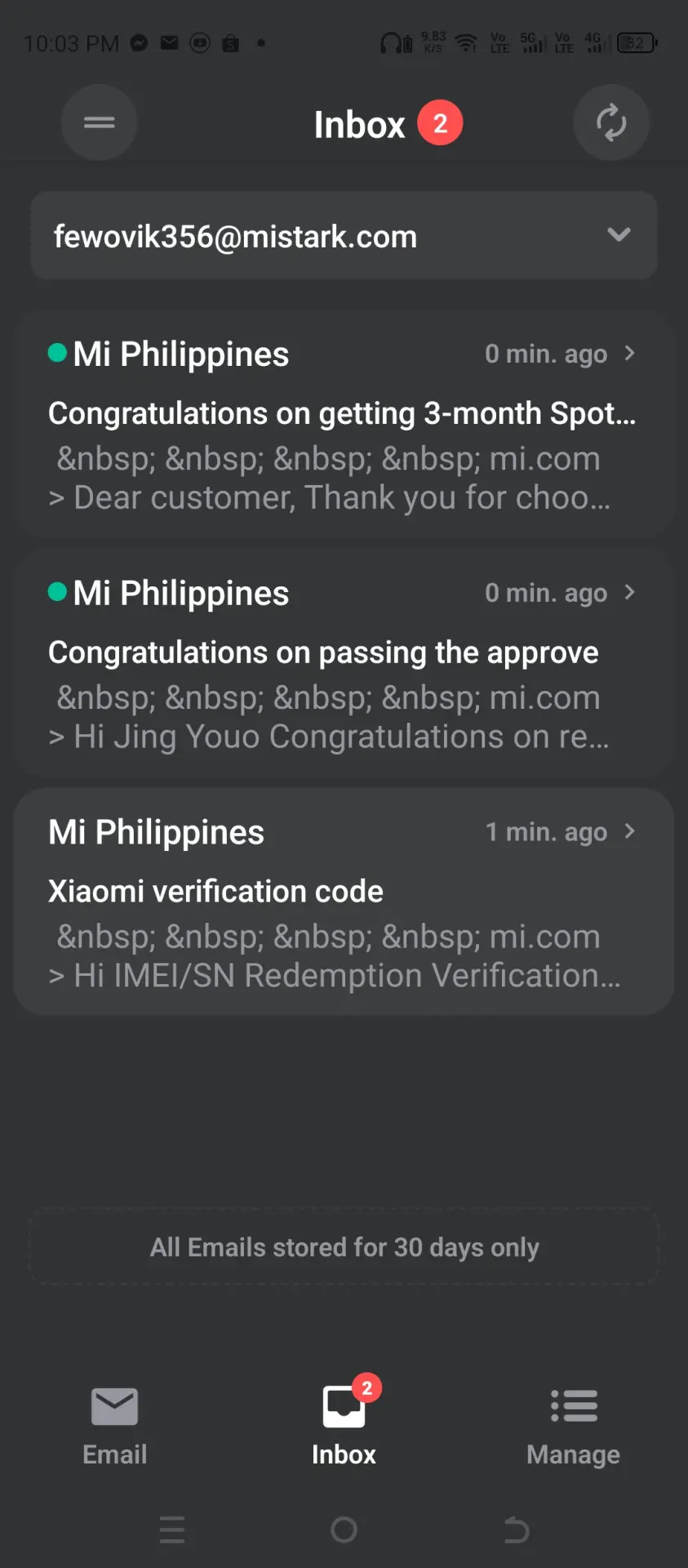Go to the home screen
The width and height of the screenshot is (688, 1568).
click(344, 1529)
